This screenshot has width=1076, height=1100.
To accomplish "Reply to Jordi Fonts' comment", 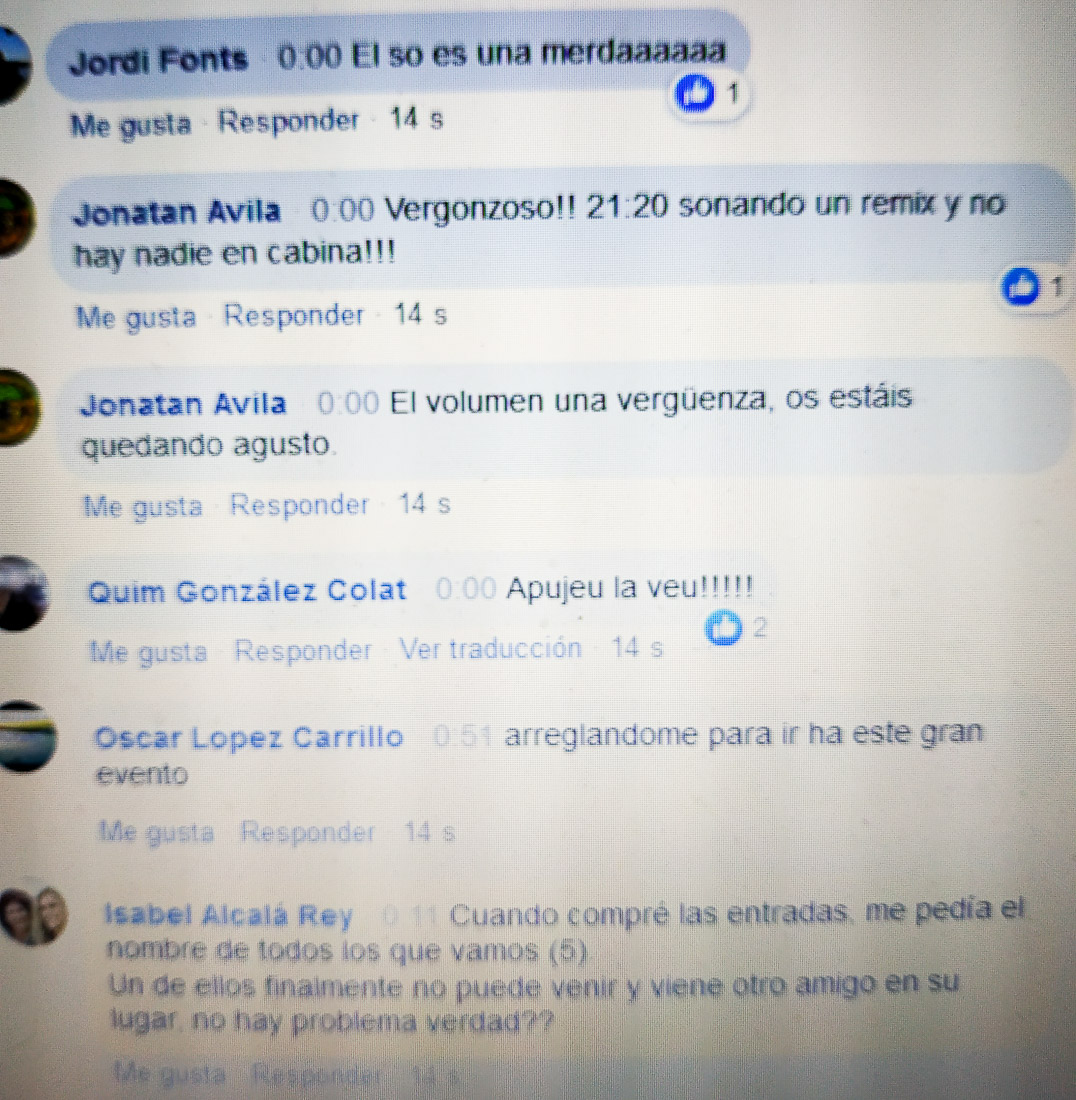I will [288, 122].
